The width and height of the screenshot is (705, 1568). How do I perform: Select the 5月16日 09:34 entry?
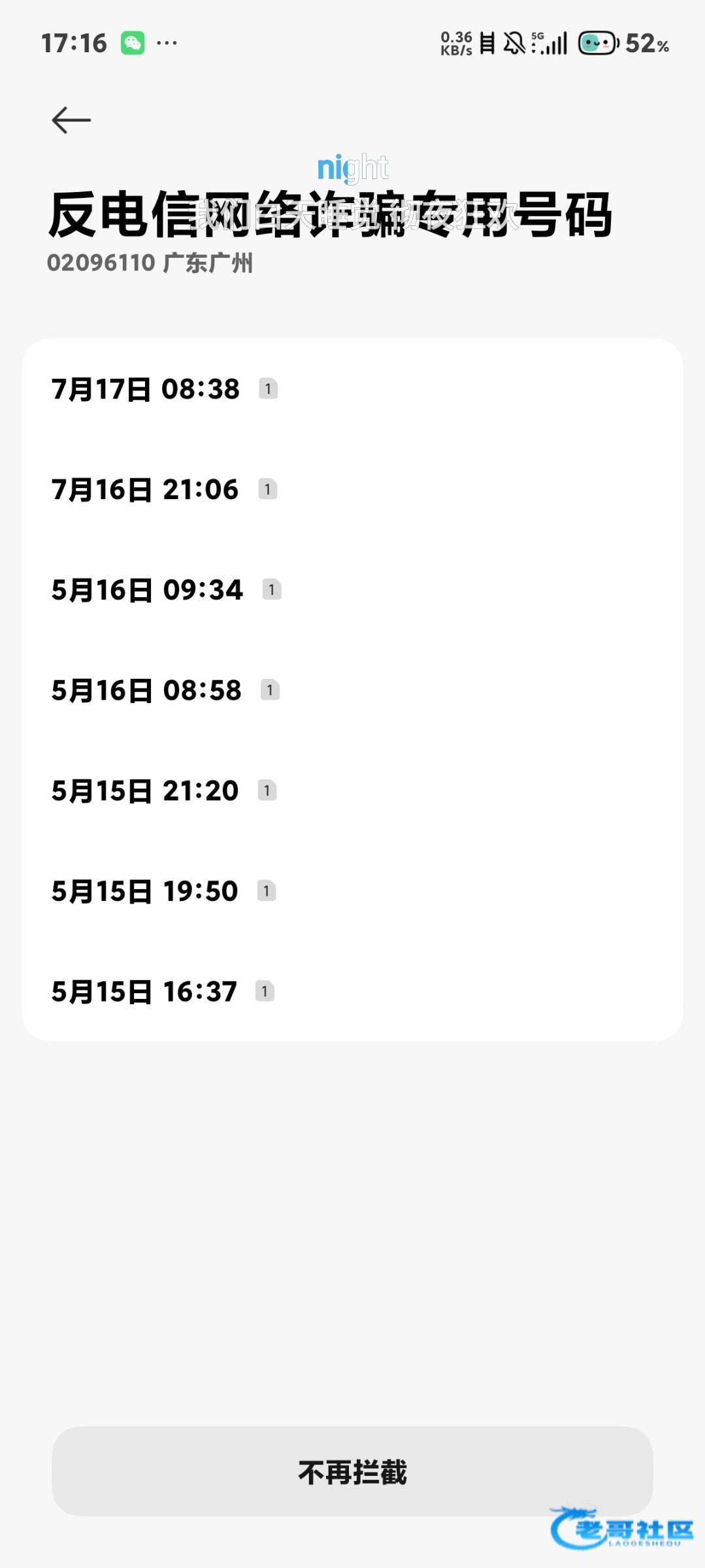[x=352, y=590]
